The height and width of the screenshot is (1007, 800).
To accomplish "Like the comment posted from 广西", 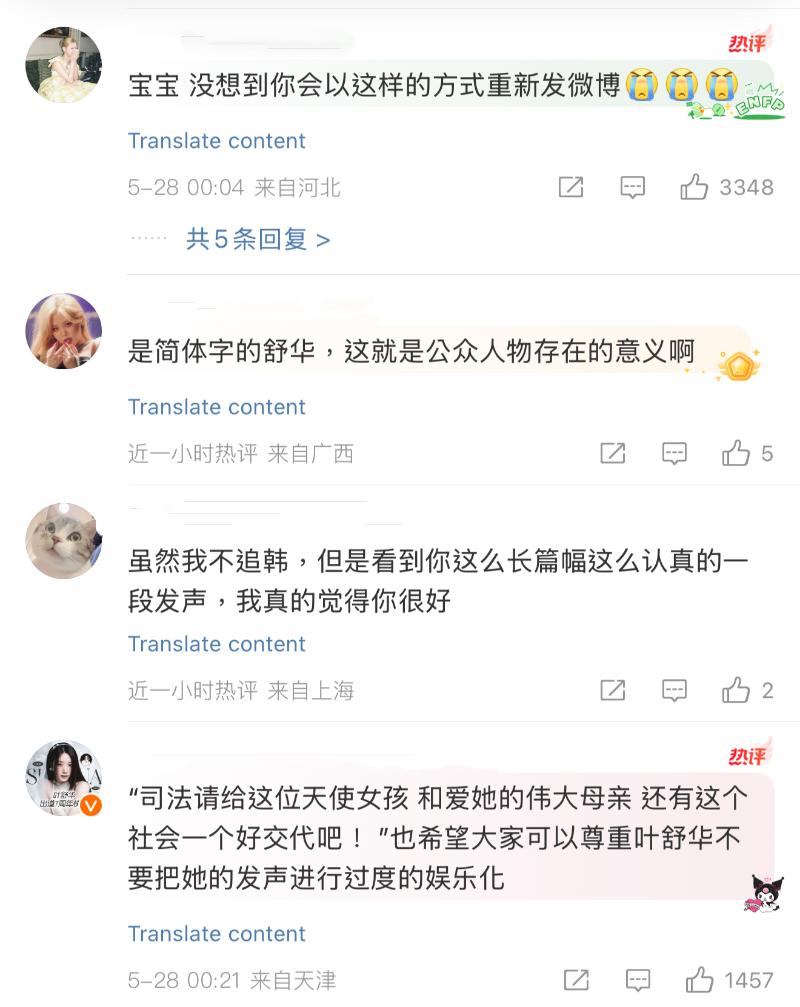I will (736, 453).
